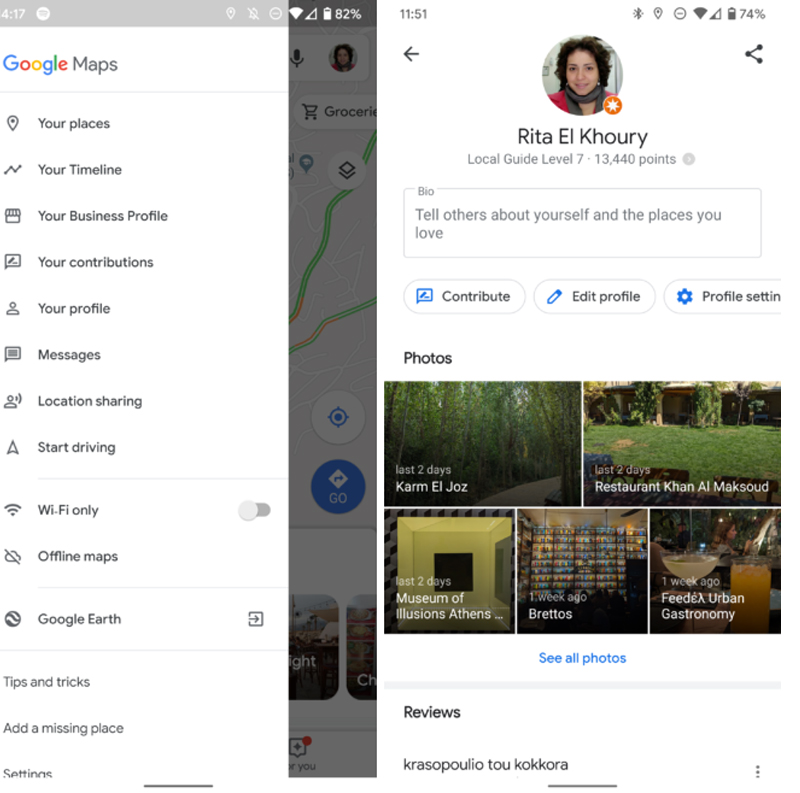Open overflow menu for krasopoulio tou kokkora review
Viewport: 800px width, 793px height.
(x=757, y=771)
